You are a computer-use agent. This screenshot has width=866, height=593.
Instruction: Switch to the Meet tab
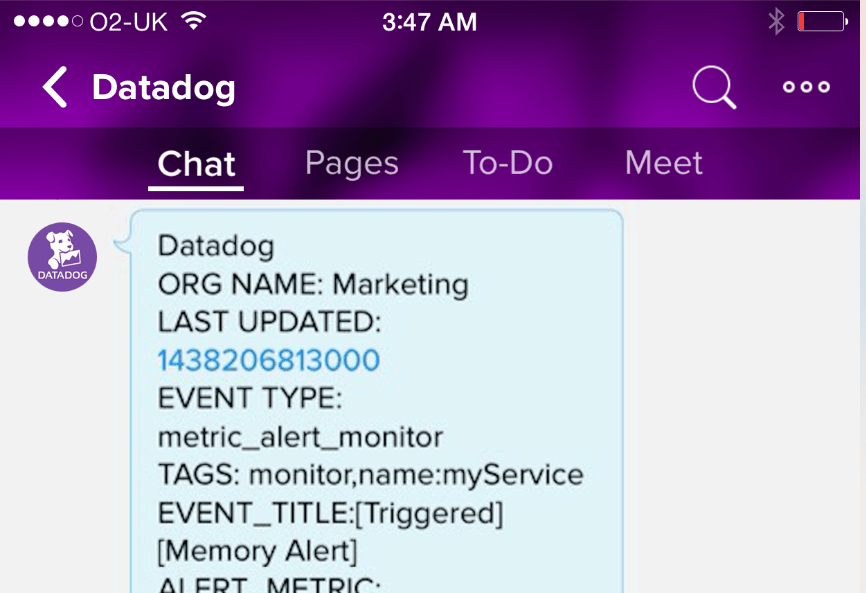click(663, 163)
